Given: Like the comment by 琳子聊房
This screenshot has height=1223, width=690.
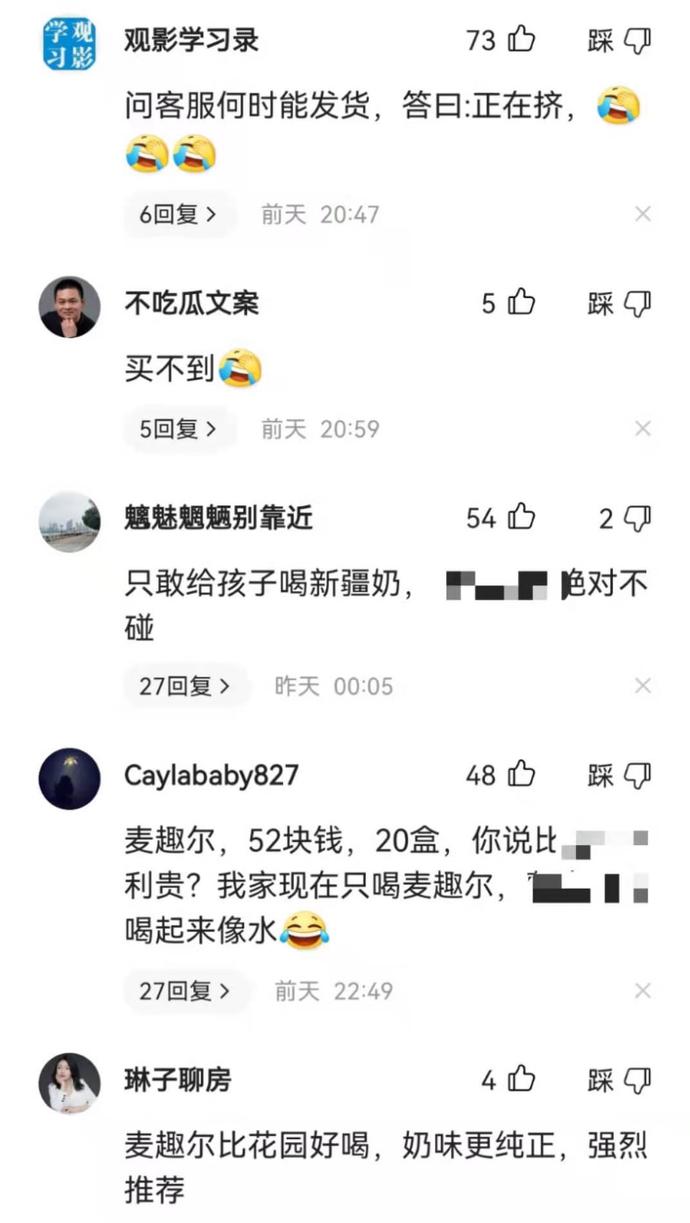Looking at the screenshot, I should point(521,1080).
